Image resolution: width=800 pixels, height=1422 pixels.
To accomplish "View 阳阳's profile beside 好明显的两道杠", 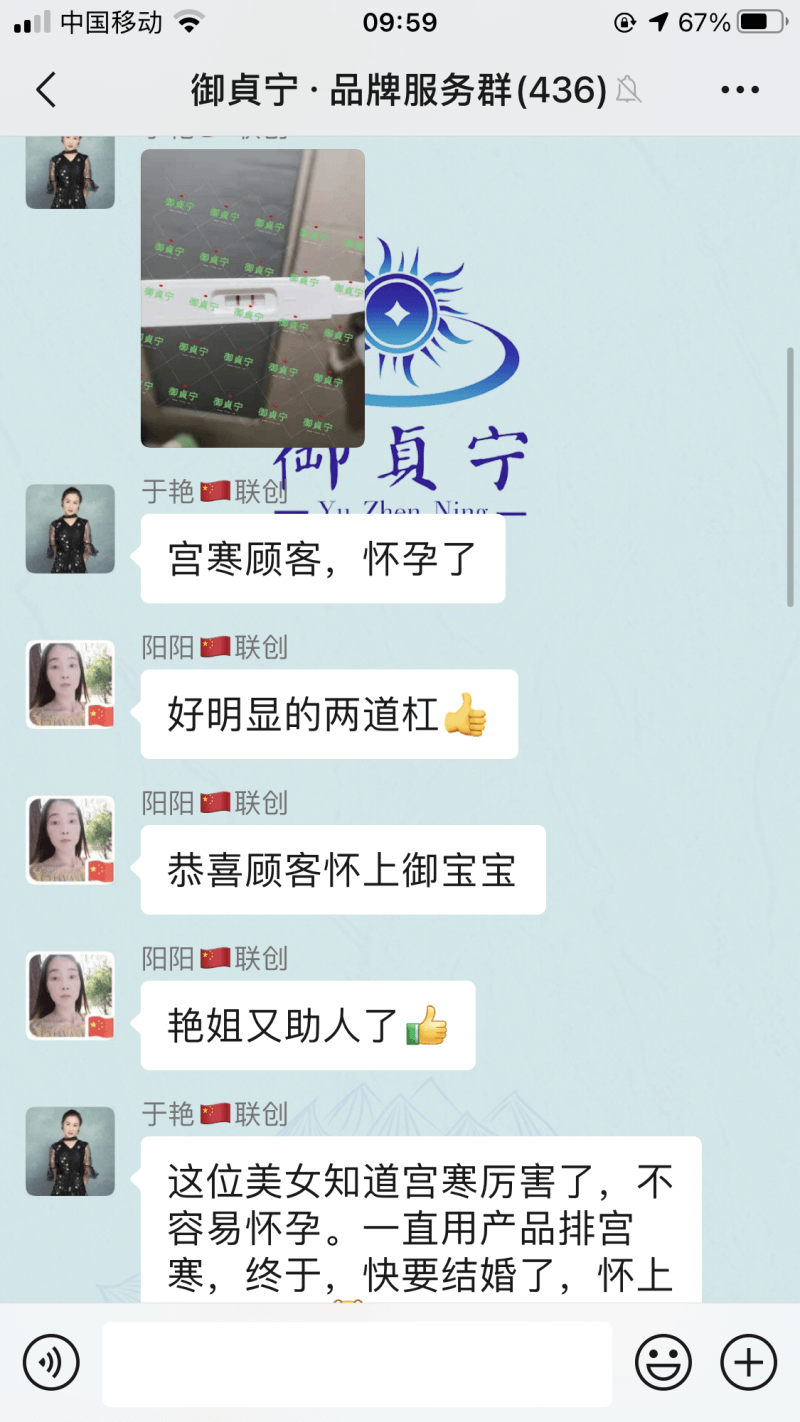I will (70, 685).
